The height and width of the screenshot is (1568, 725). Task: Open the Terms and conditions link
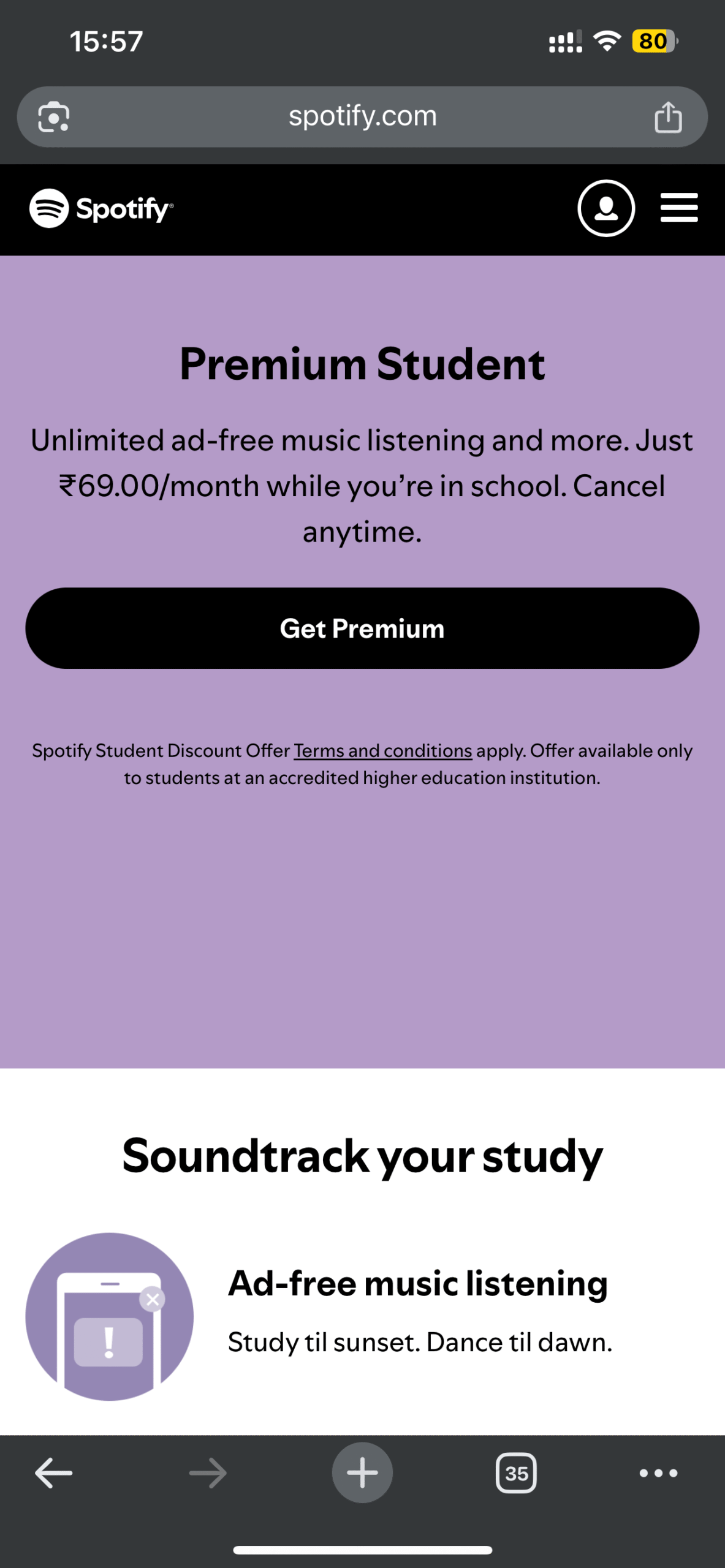381,750
